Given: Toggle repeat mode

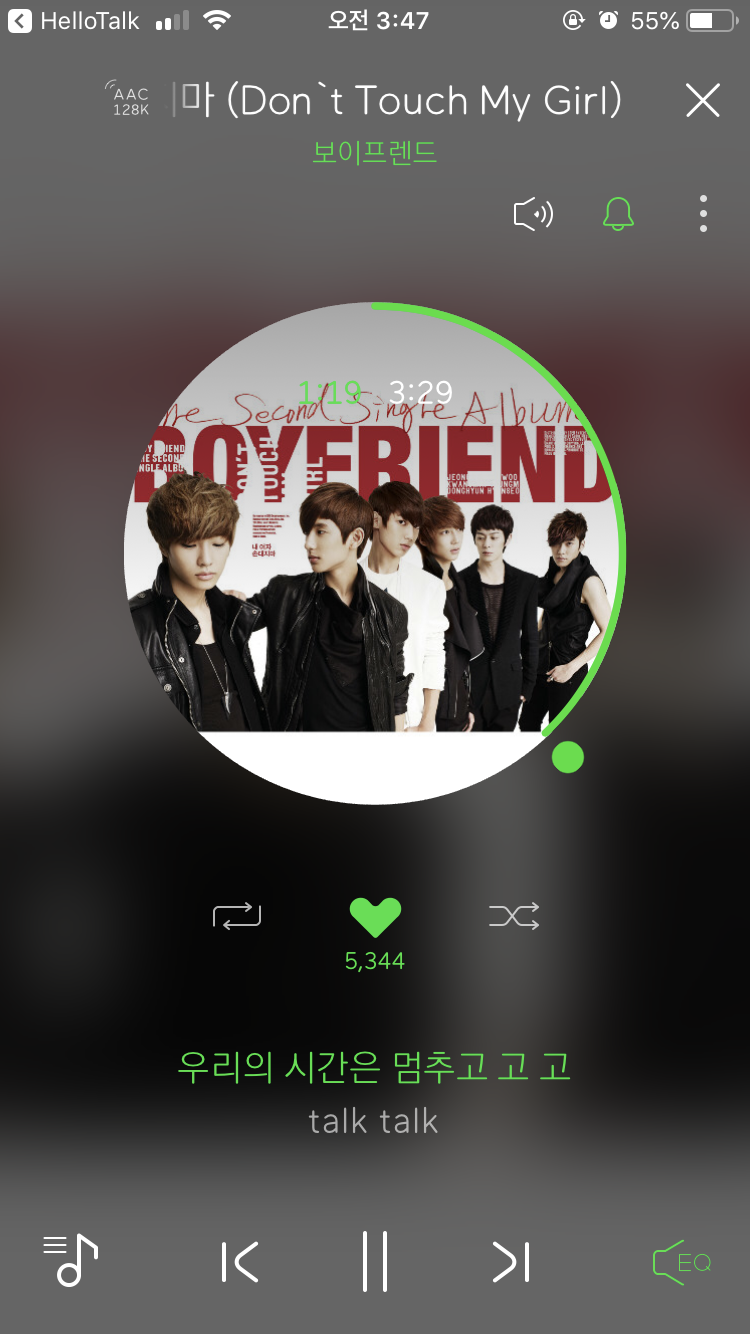Looking at the screenshot, I should click(237, 915).
